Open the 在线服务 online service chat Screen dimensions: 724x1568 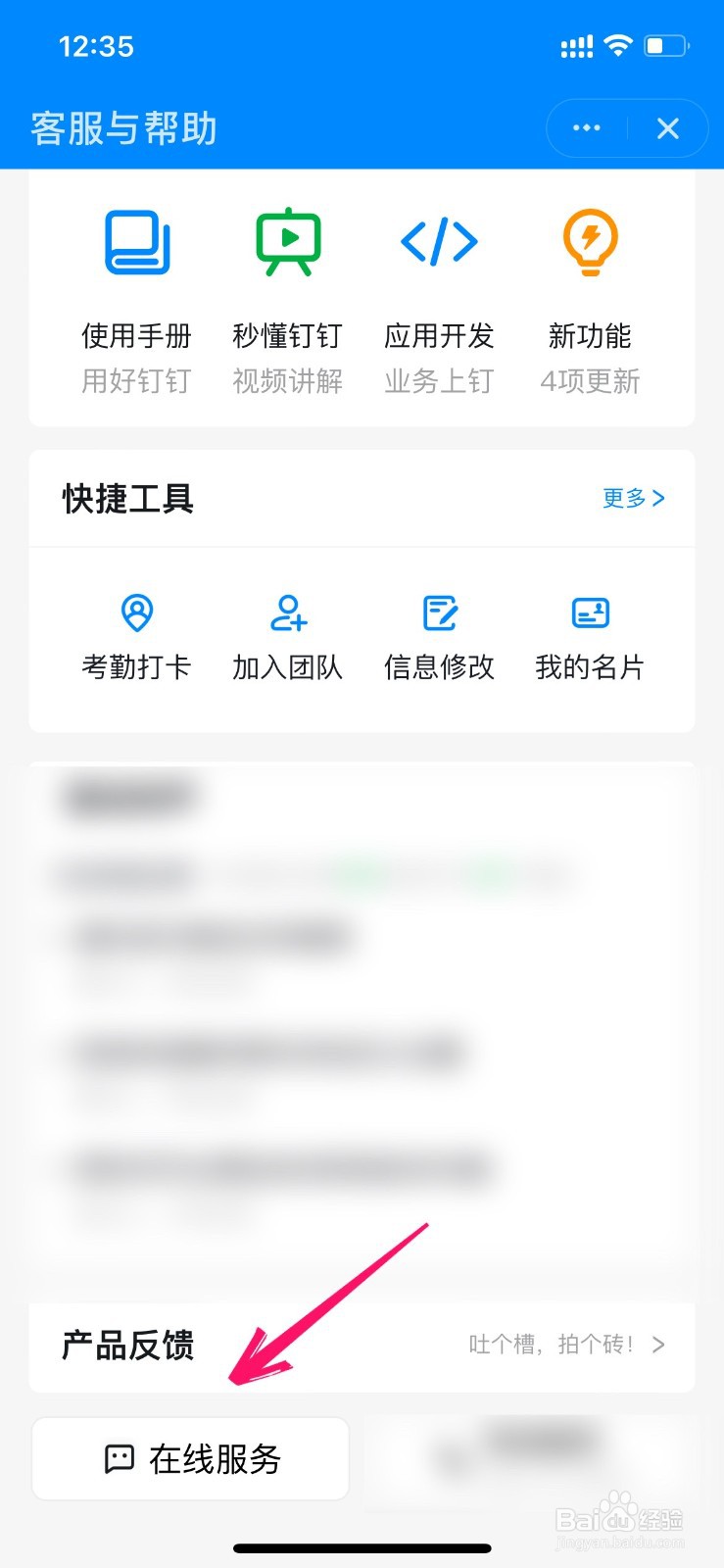[x=189, y=1458]
